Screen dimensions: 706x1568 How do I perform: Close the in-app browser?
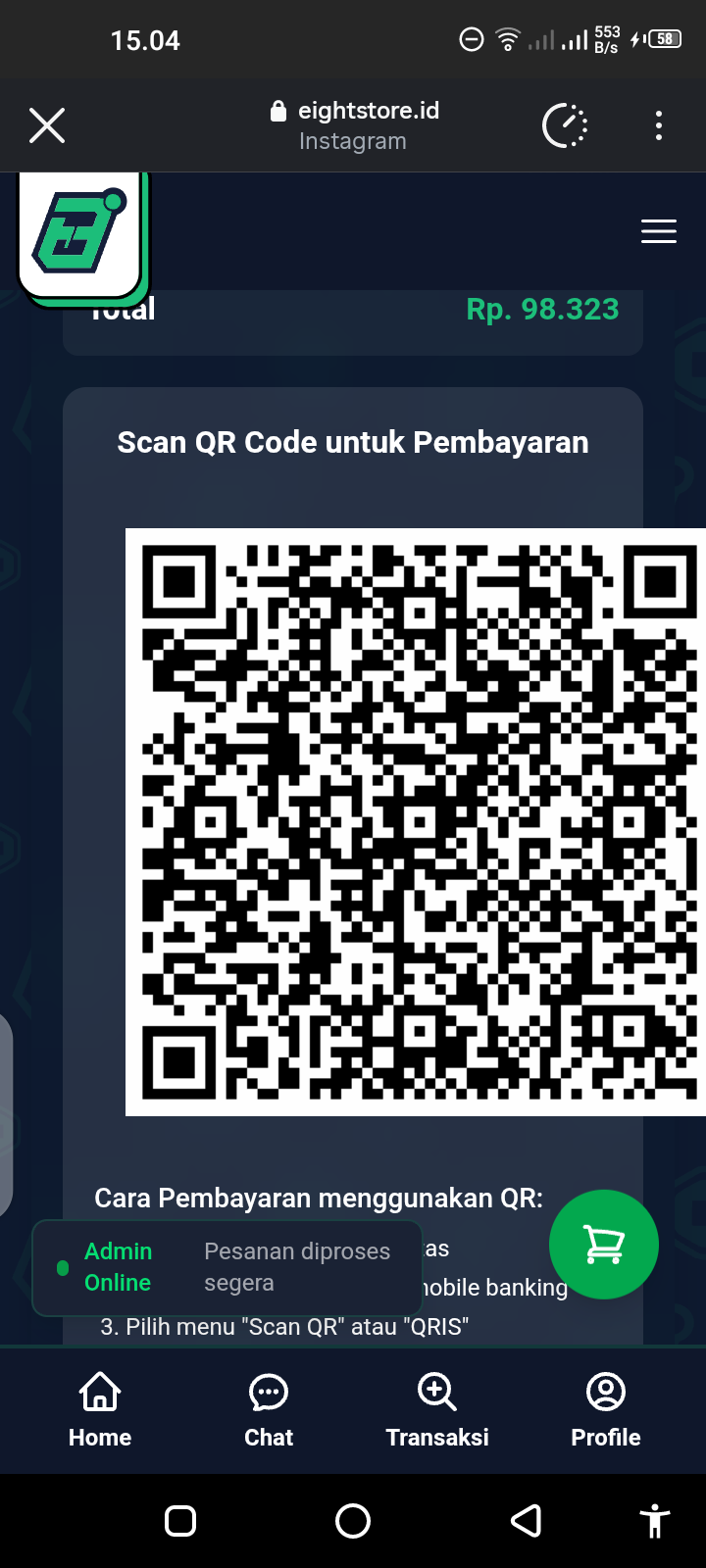pyautogui.click(x=47, y=125)
